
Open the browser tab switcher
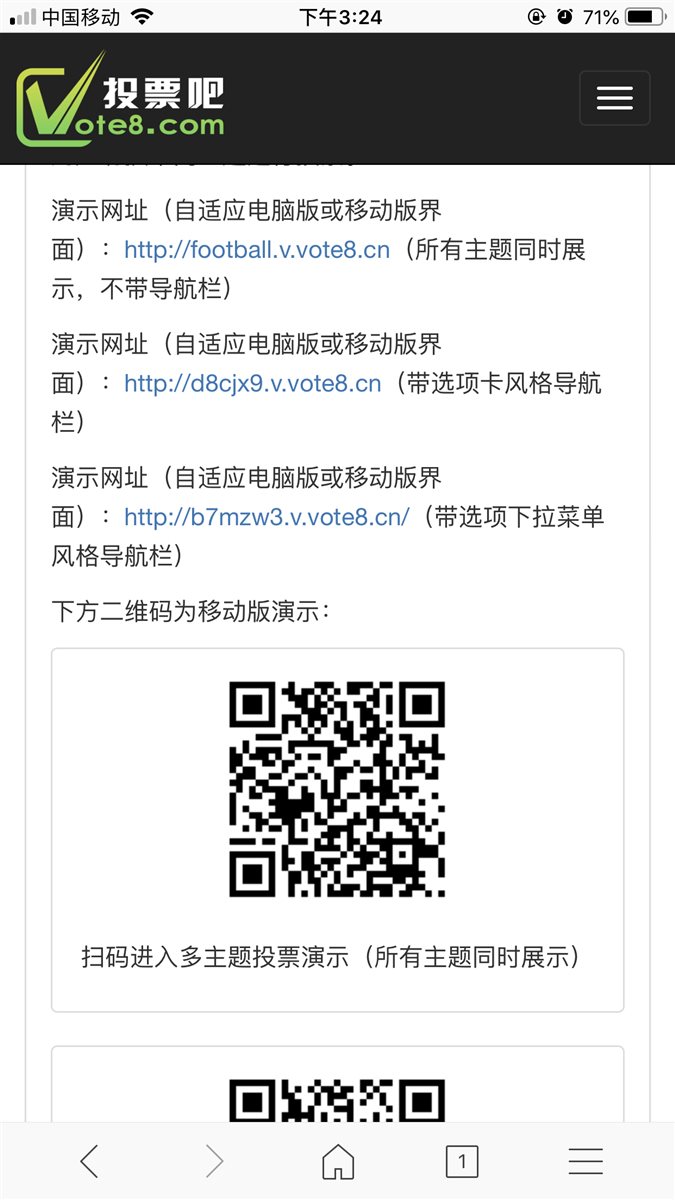(461, 1161)
